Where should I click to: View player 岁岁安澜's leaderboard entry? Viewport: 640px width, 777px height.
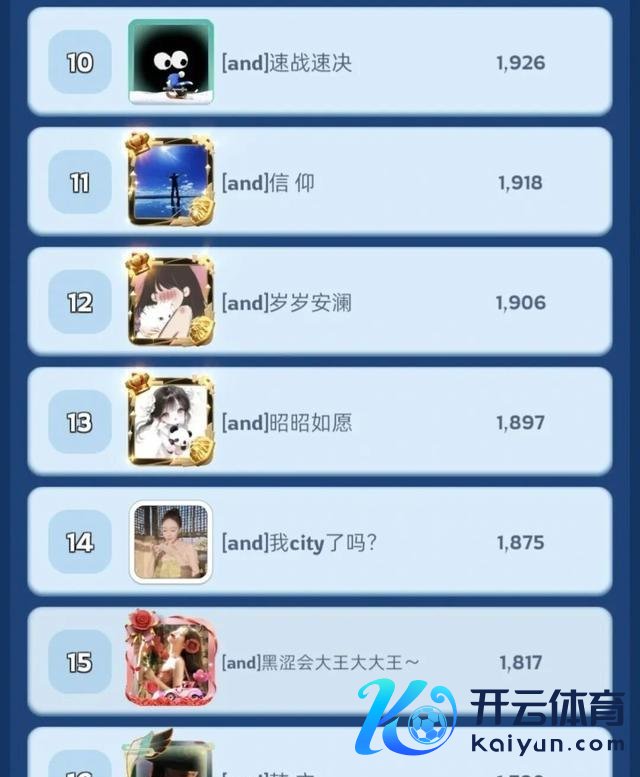(x=320, y=303)
